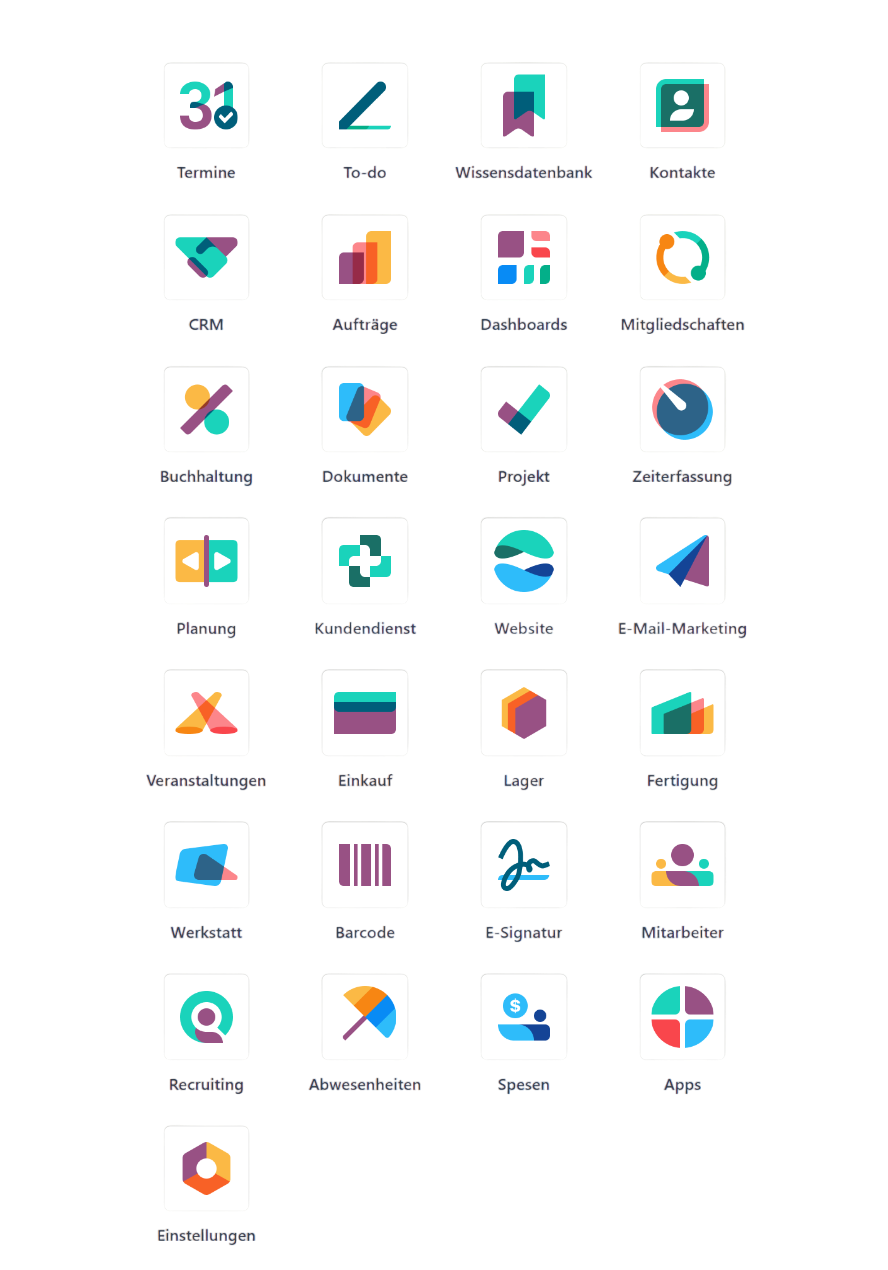
Task: Open the Lager app
Action: coord(523,713)
